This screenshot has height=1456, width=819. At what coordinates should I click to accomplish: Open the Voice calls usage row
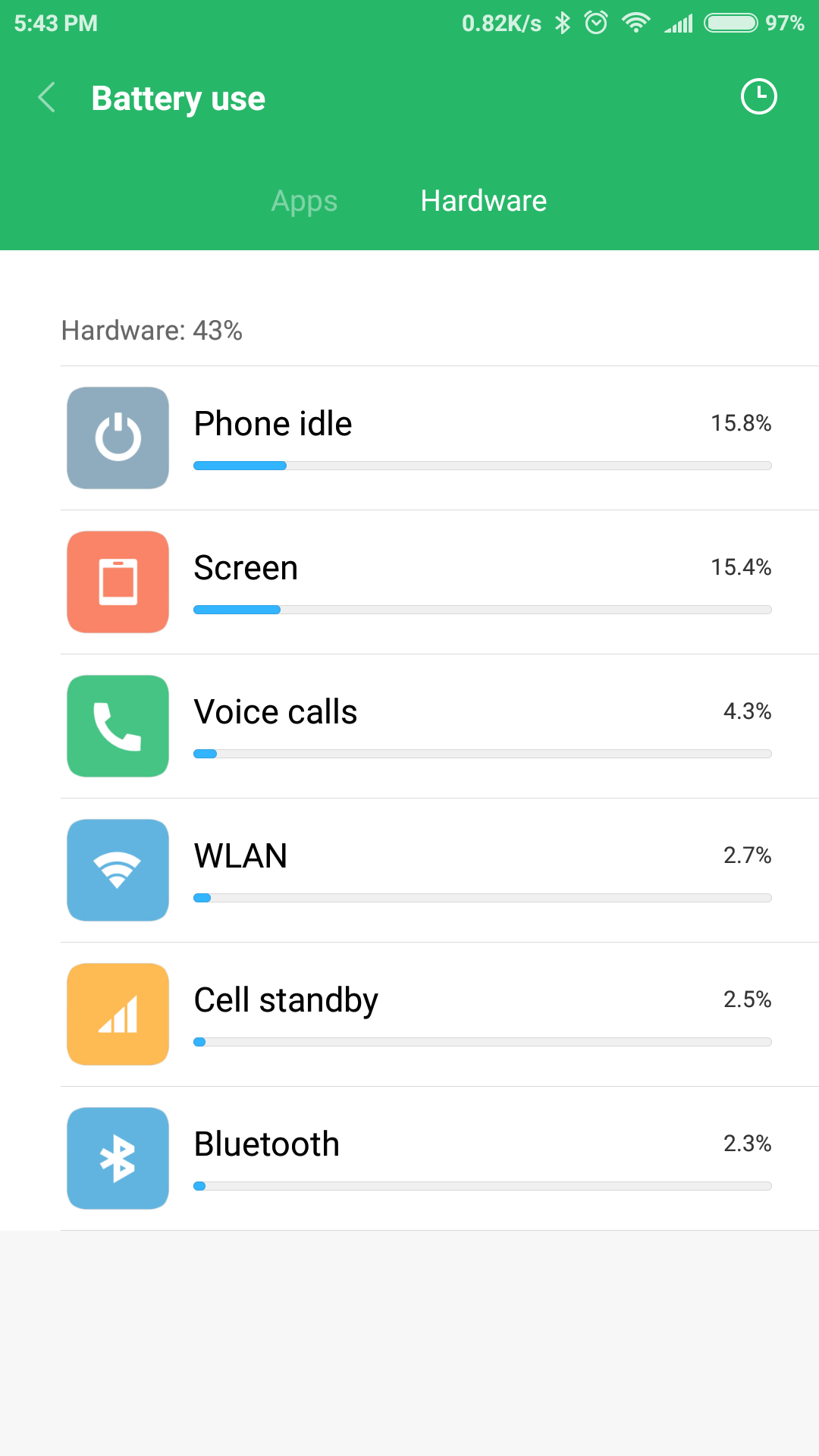pyautogui.click(x=440, y=726)
